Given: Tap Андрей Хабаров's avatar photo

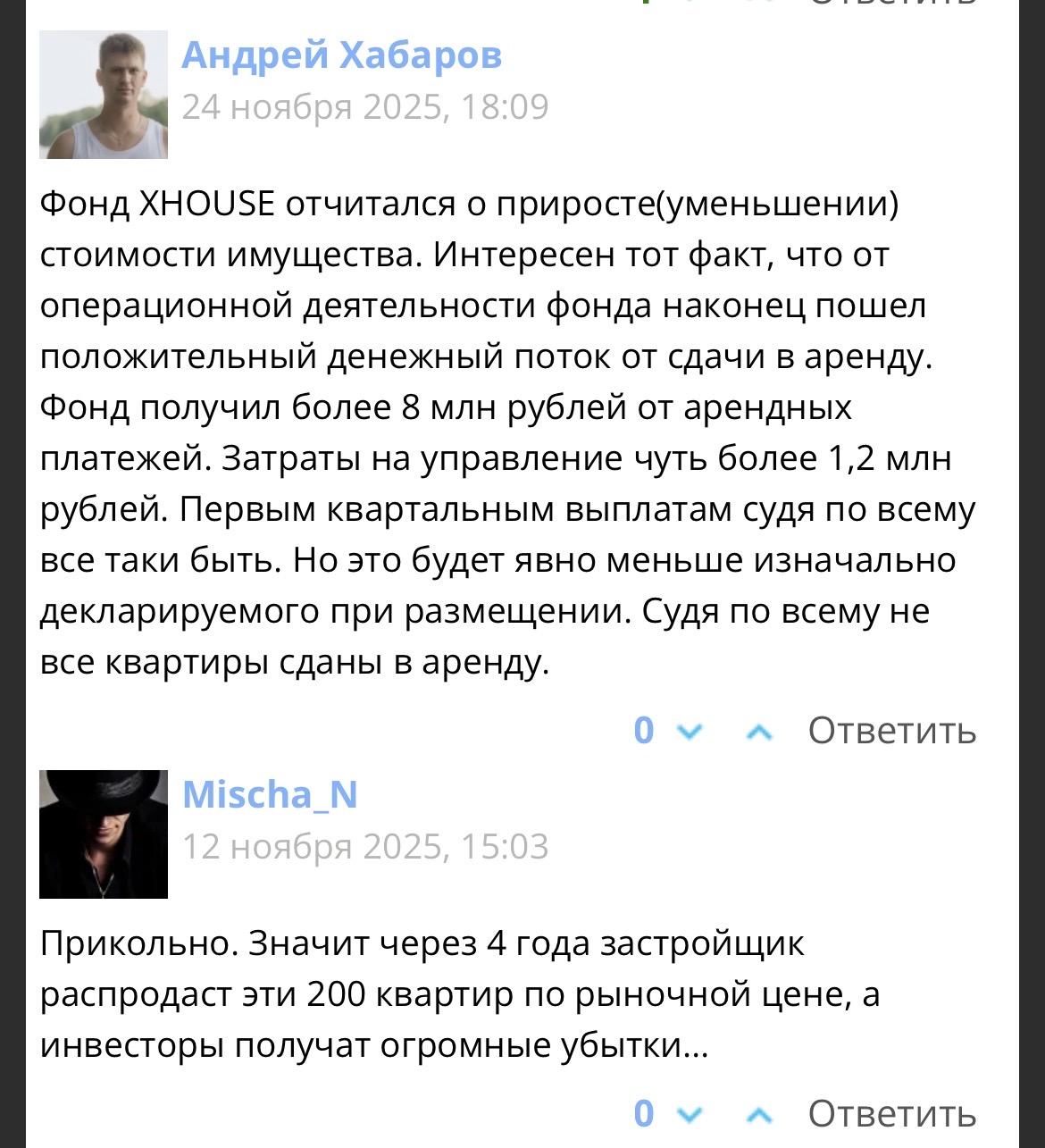Looking at the screenshot, I should coord(104,95).
